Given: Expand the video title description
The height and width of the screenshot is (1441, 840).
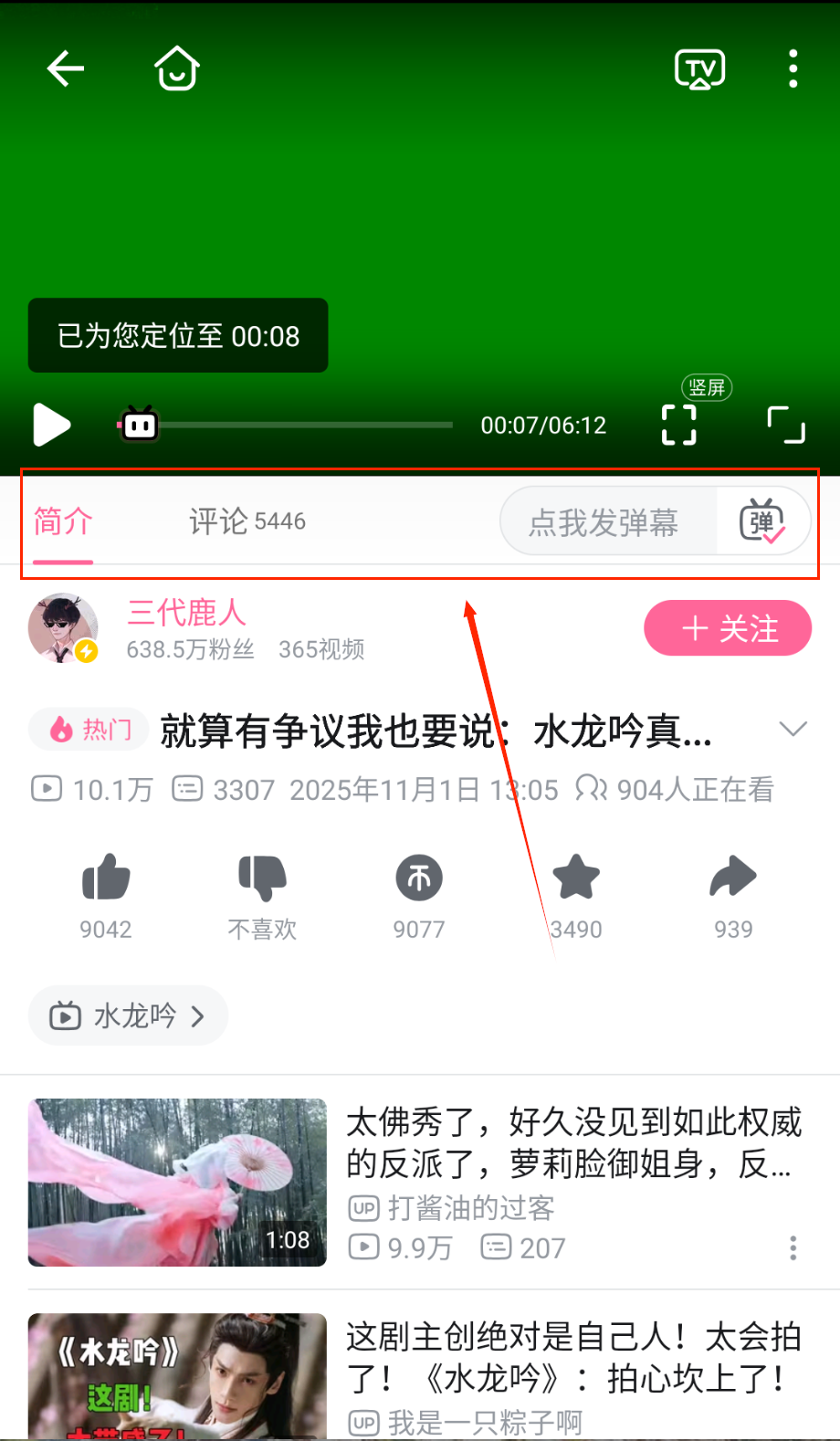Looking at the screenshot, I should [793, 729].
